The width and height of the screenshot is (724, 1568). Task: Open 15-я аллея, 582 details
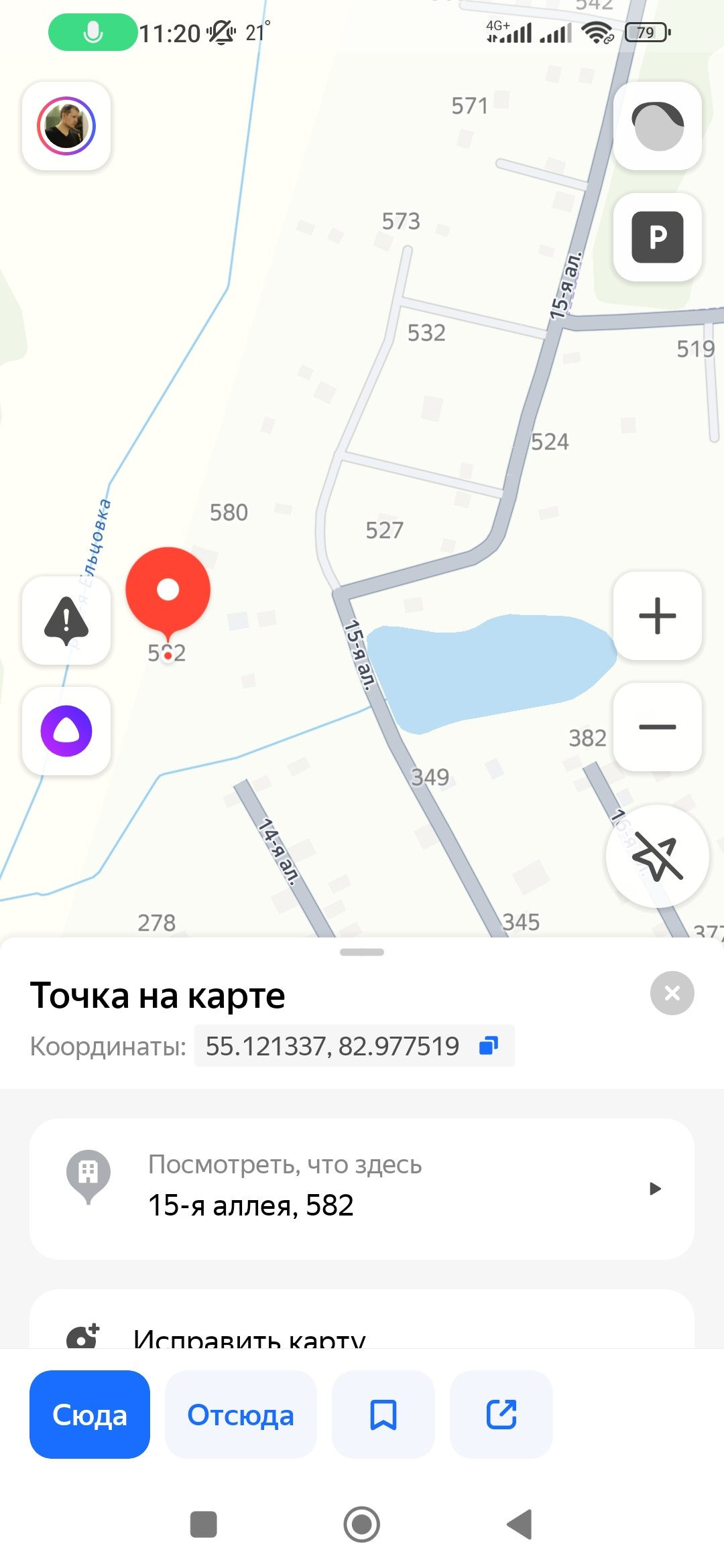[362, 1189]
